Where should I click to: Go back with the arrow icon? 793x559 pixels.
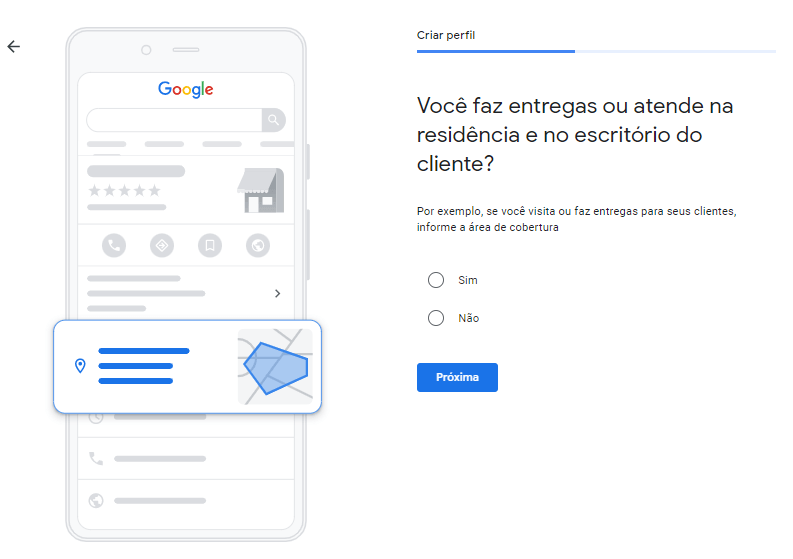[x=13, y=46]
